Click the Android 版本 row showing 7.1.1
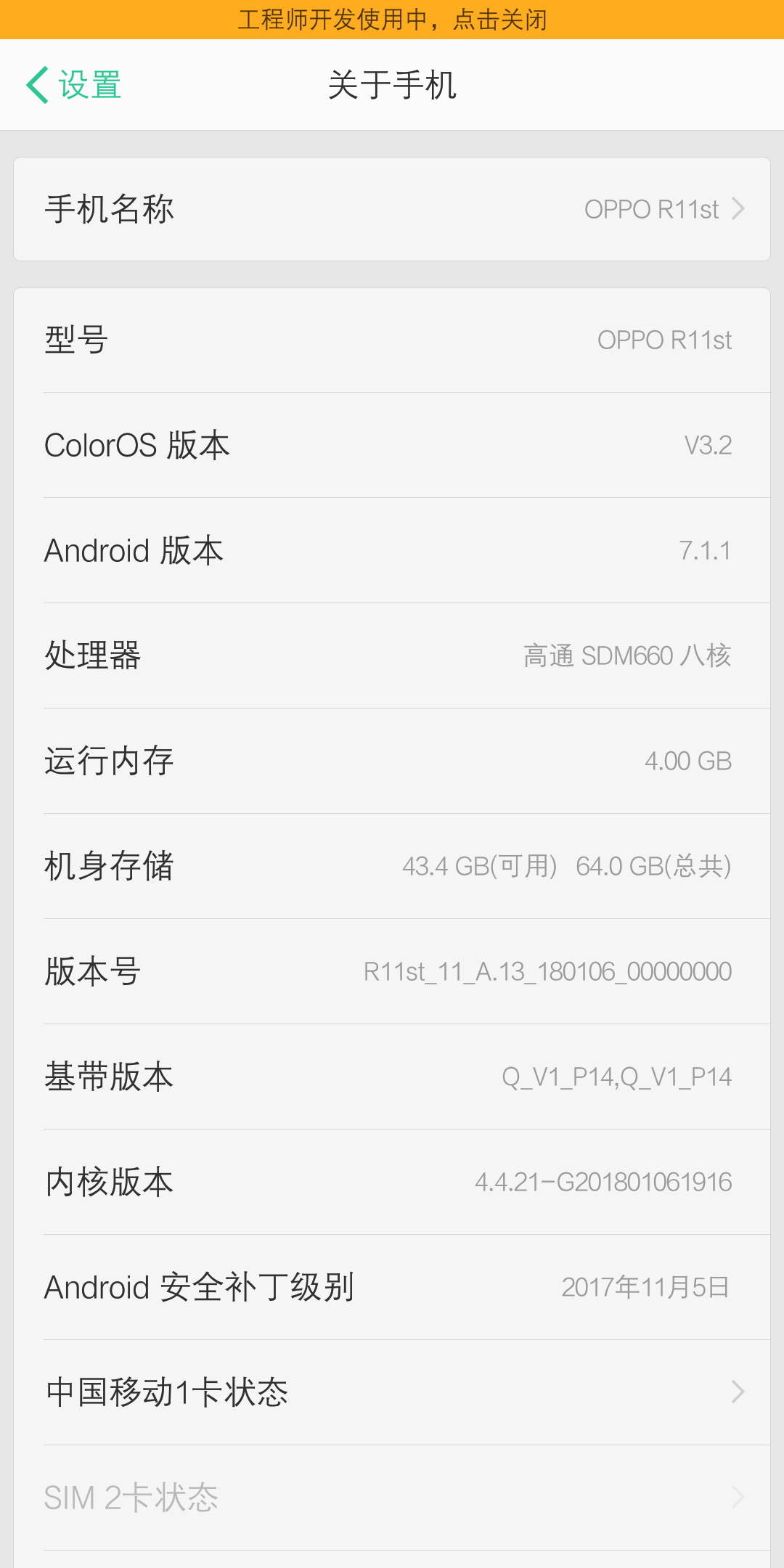Viewport: 784px width, 1568px height. 392,550
